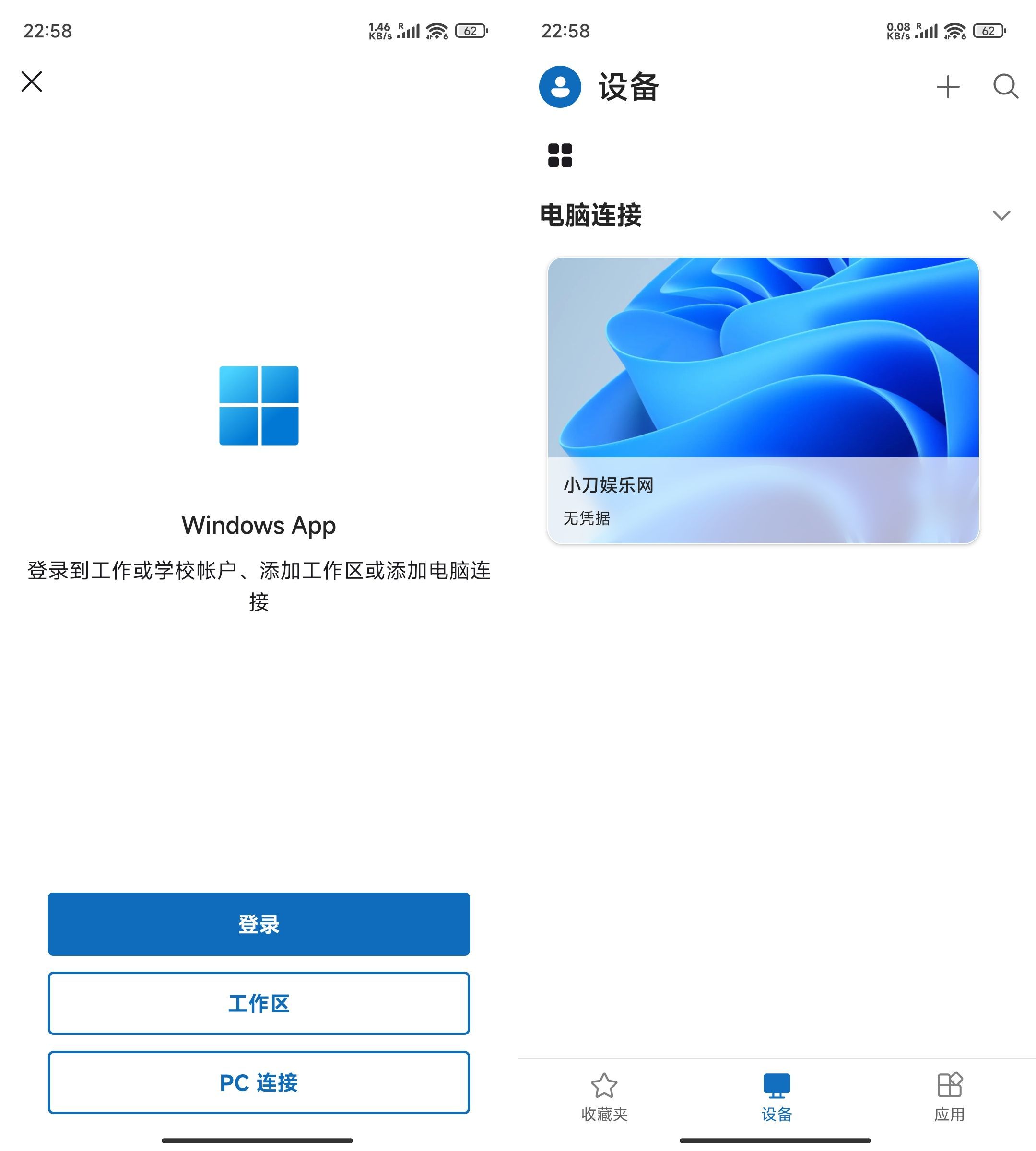Open the account profile avatar
Image resolution: width=1036 pixels, height=1151 pixels.
560,87
